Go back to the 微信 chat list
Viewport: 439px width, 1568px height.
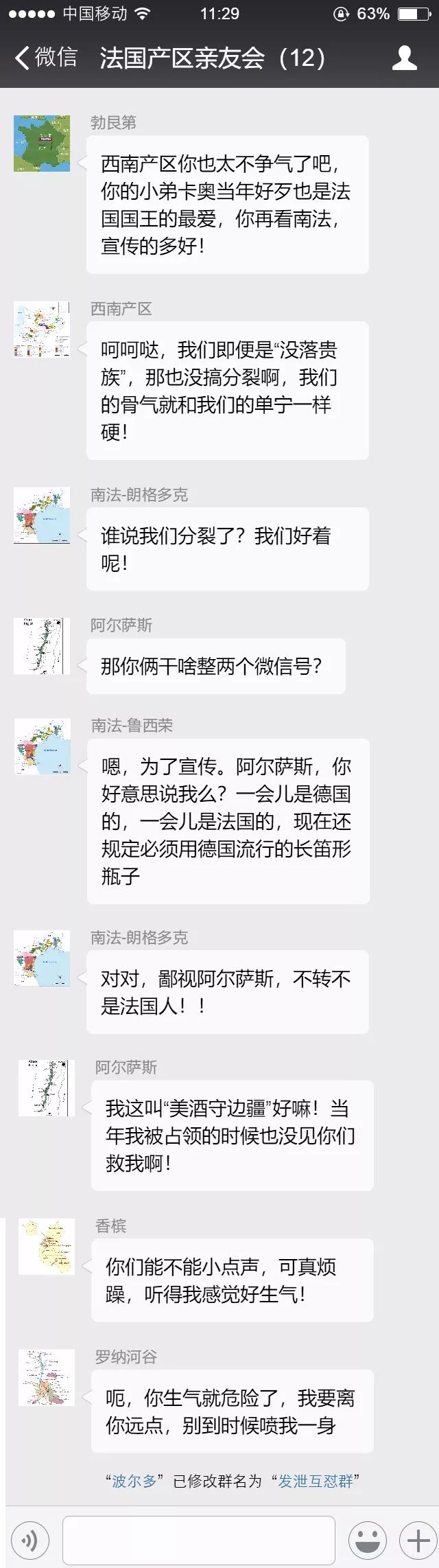(45, 58)
